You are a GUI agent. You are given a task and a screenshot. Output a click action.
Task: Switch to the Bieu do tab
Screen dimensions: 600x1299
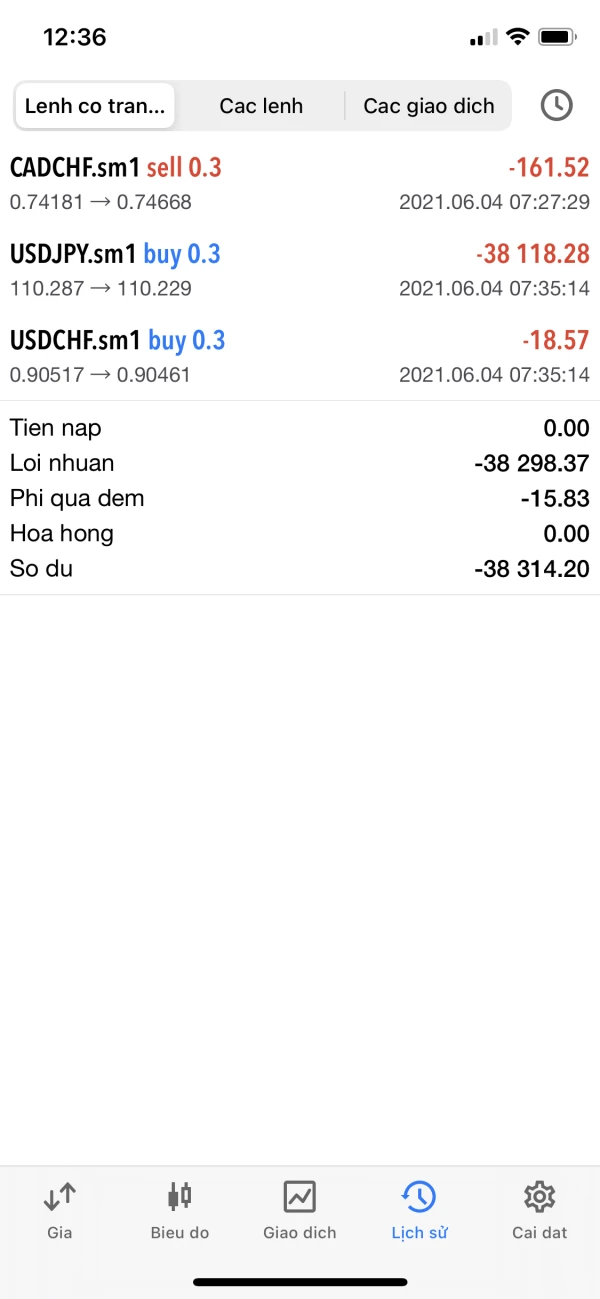coord(180,1208)
